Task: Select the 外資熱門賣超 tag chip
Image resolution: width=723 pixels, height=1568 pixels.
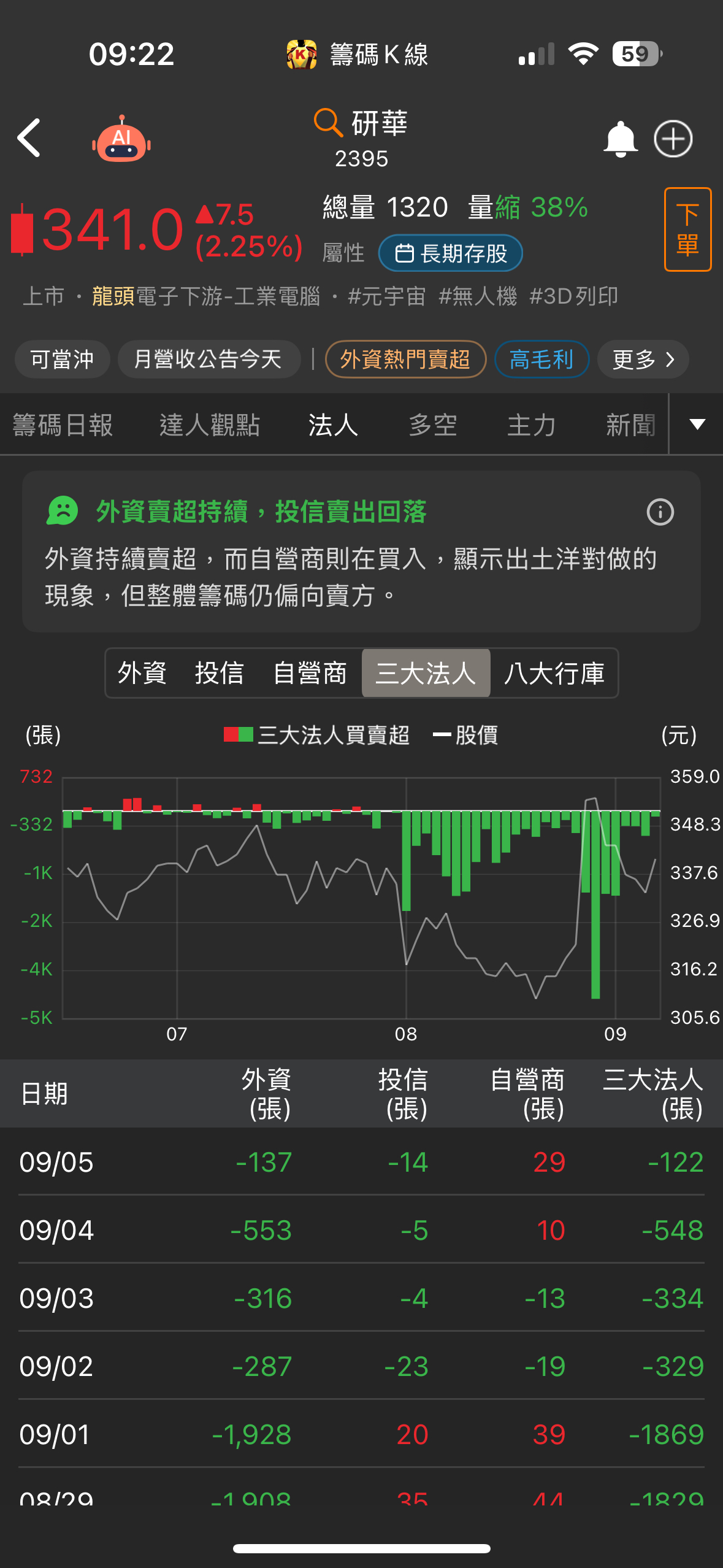Action: point(405,359)
